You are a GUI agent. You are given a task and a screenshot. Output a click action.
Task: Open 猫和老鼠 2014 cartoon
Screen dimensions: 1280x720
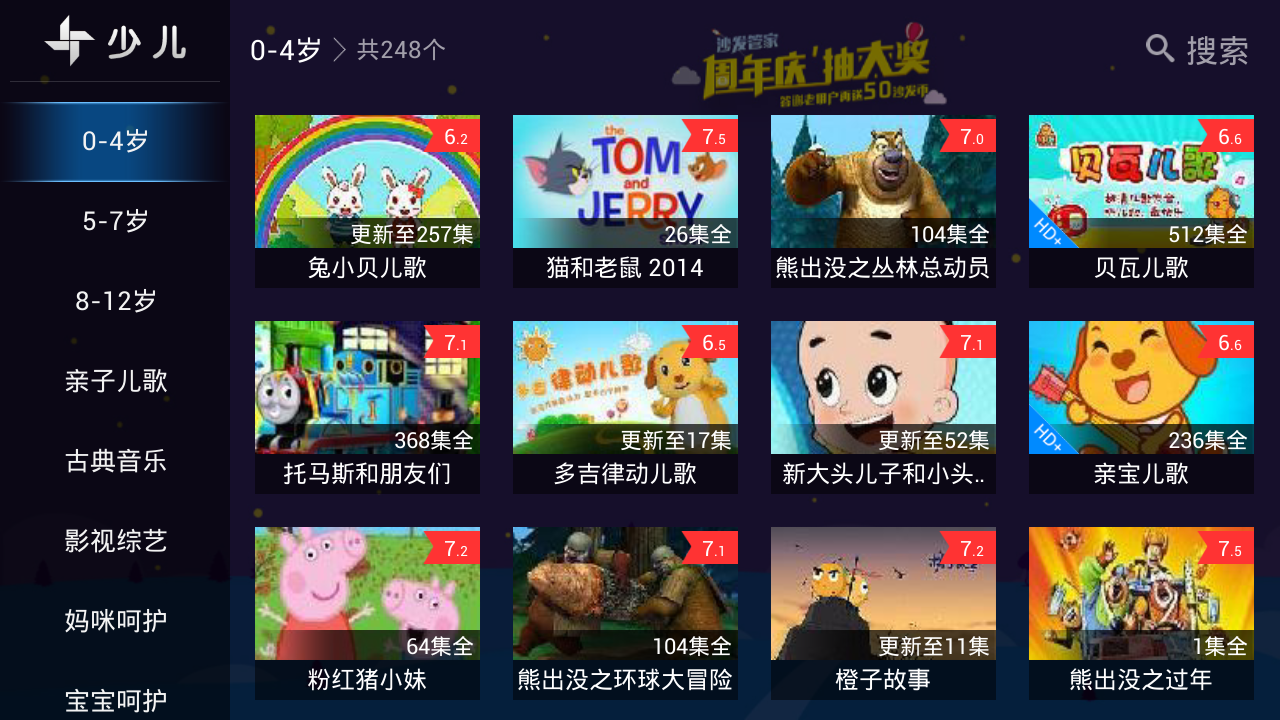tap(625, 200)
